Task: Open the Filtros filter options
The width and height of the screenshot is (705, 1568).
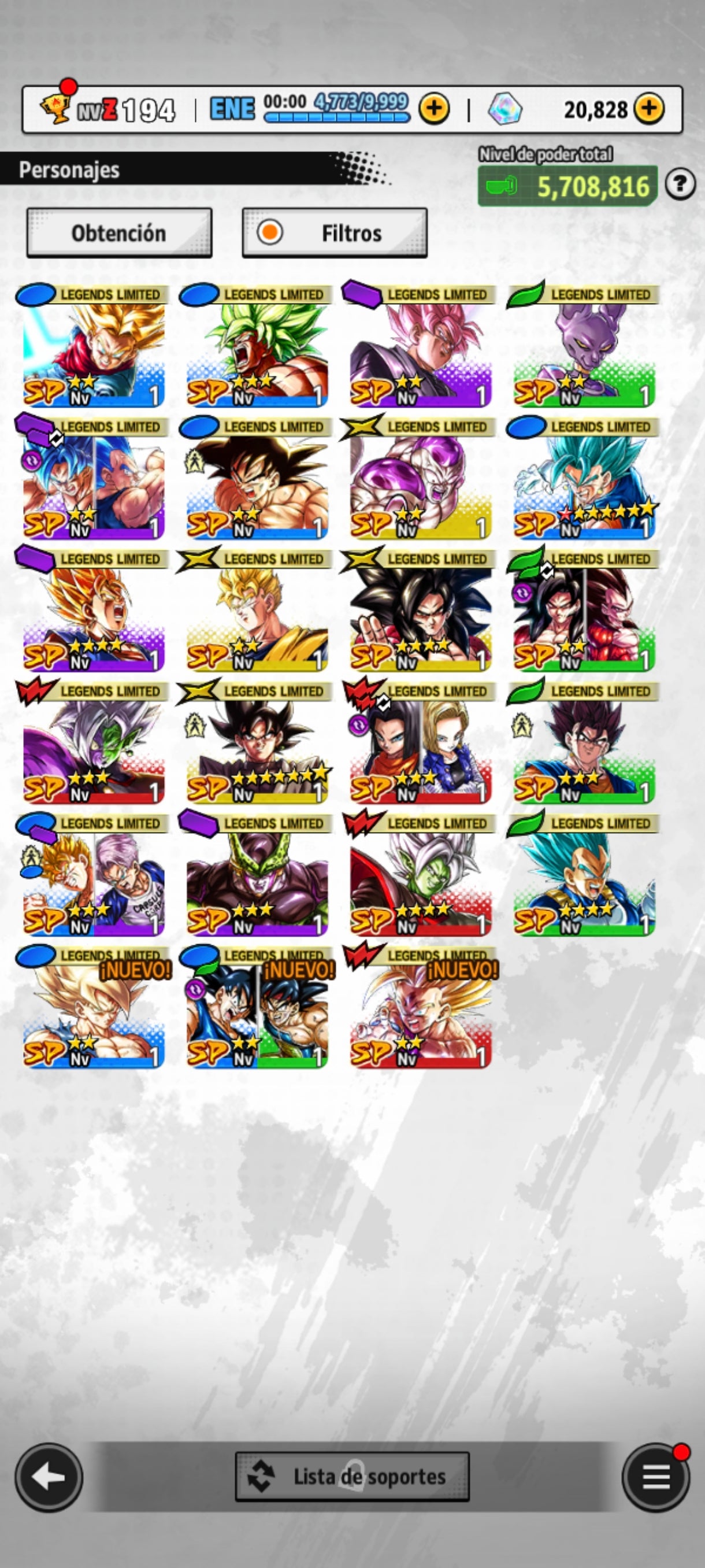Action: pos(335,233)
